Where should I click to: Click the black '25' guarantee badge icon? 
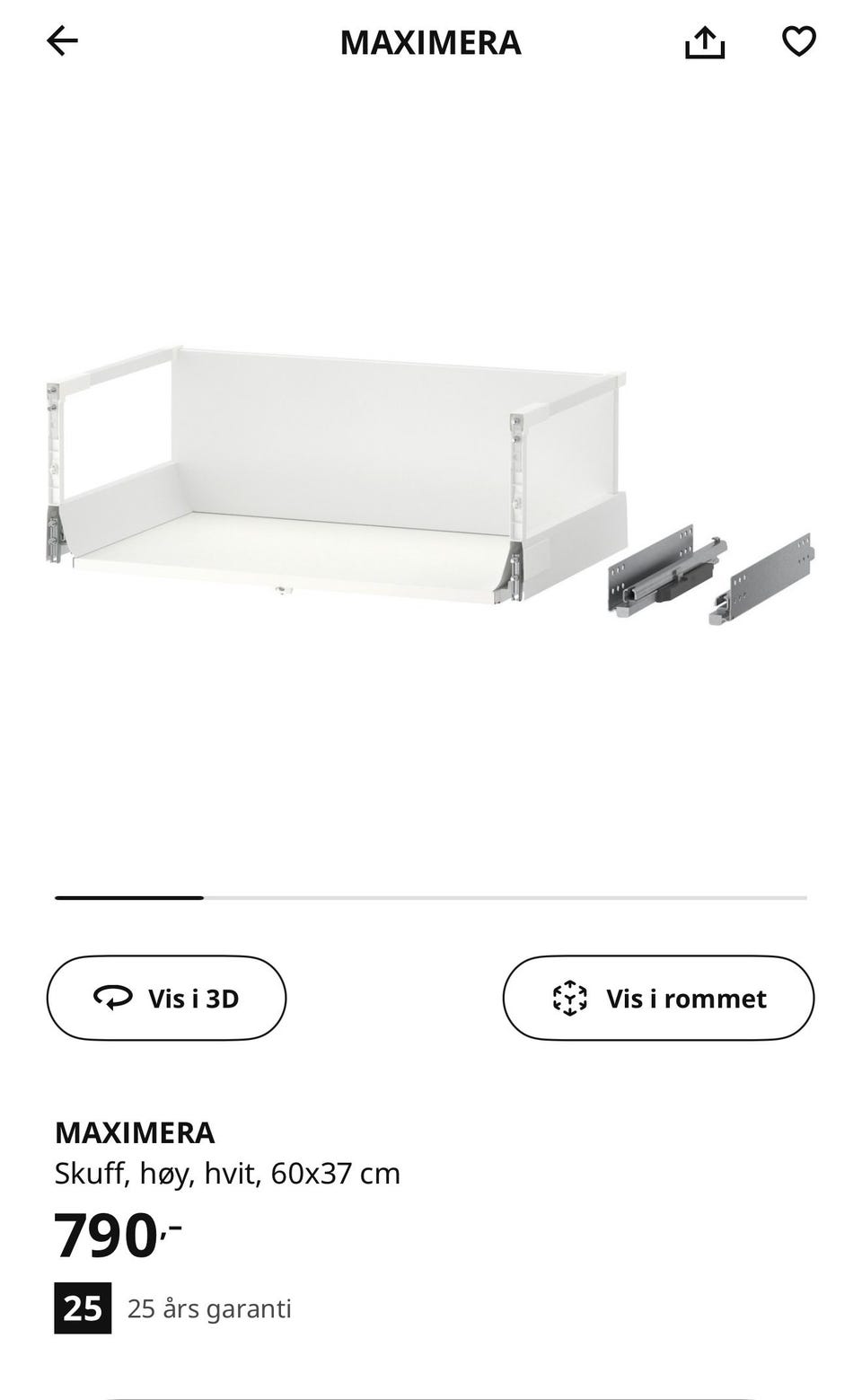[83, 1308]
